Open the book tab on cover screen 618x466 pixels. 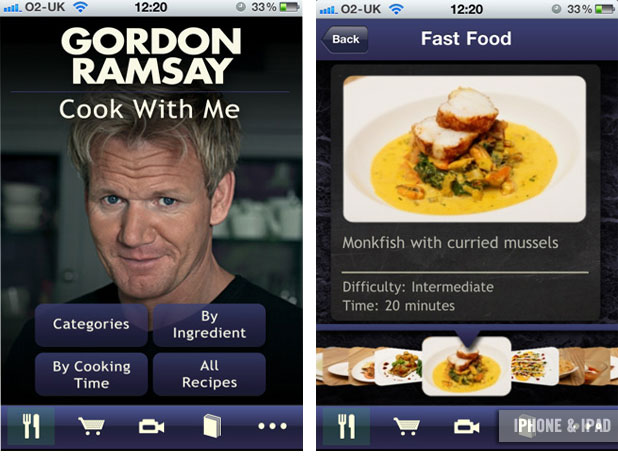212,427
